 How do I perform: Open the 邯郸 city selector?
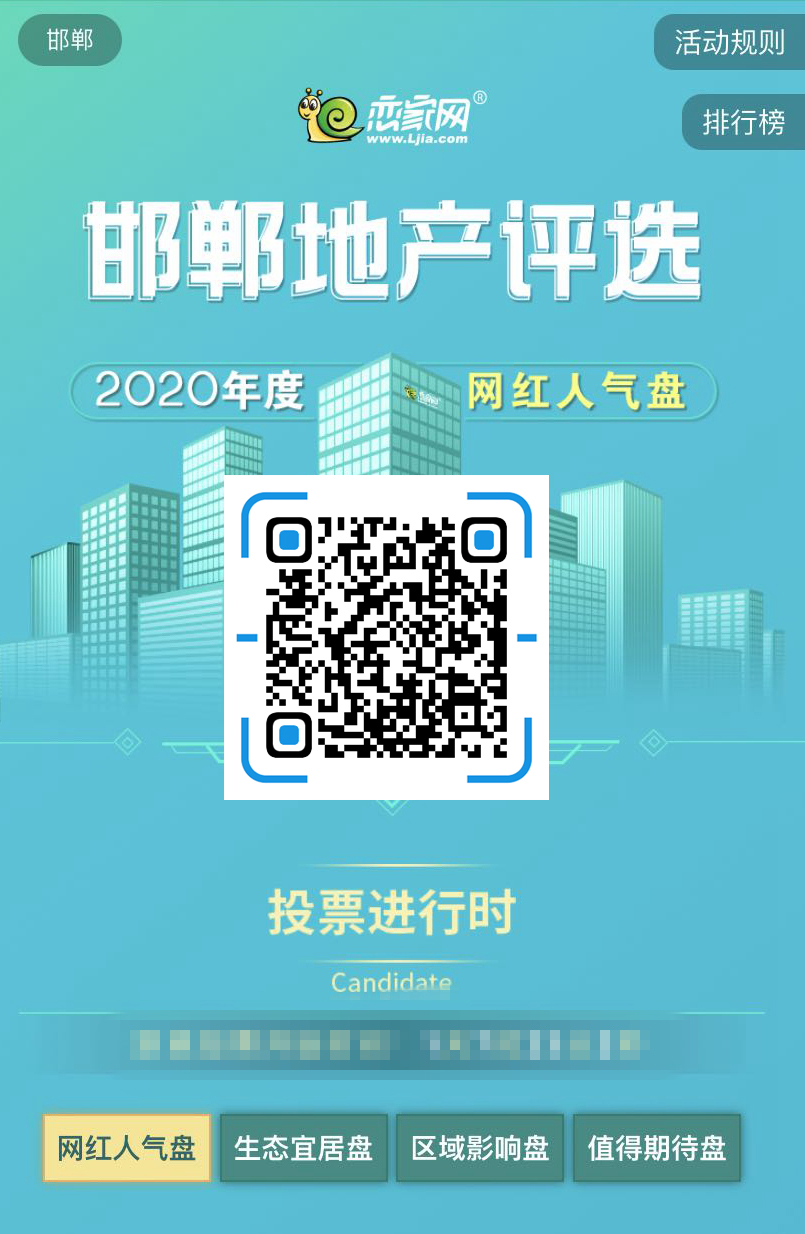pyautogui.click(x=70, y=41)
